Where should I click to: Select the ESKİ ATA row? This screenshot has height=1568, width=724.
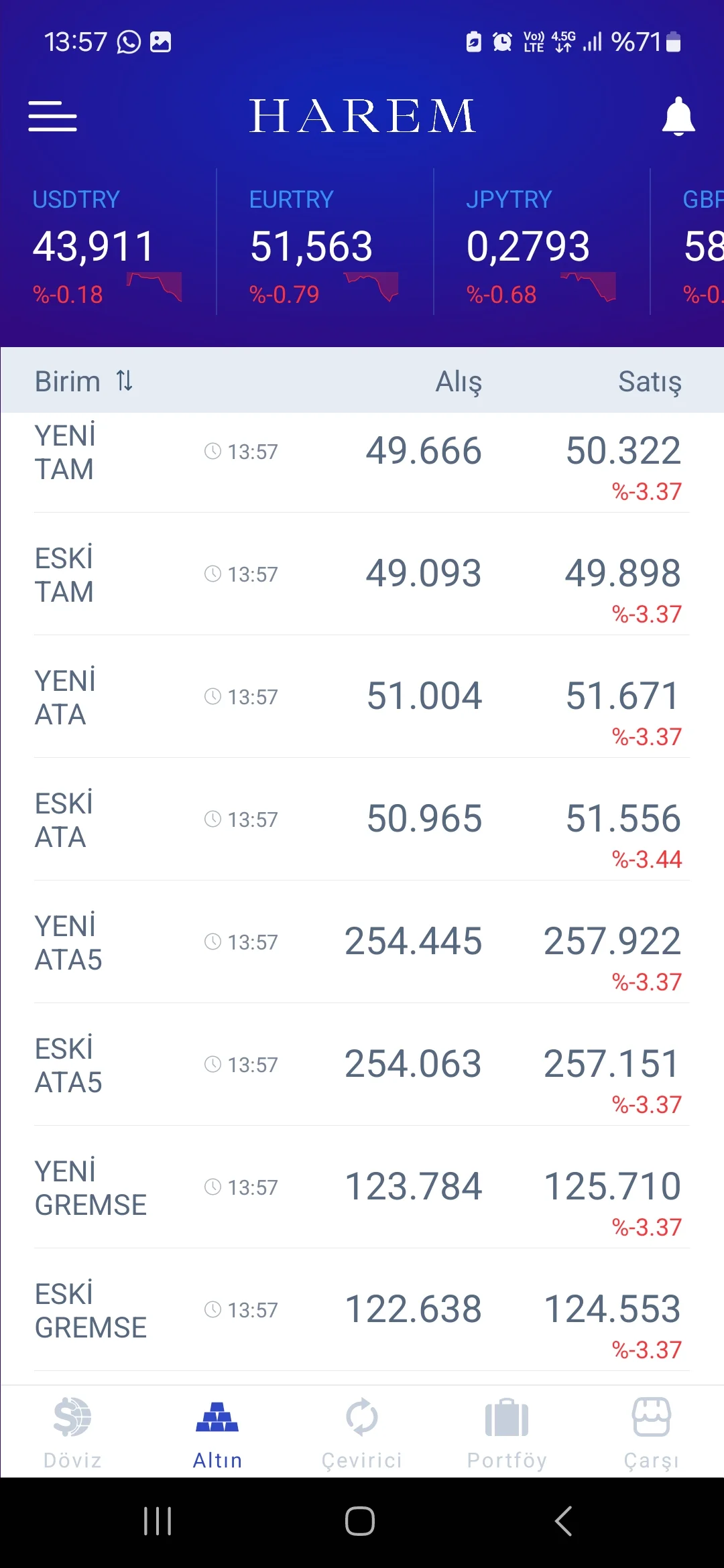click(361, 820)
